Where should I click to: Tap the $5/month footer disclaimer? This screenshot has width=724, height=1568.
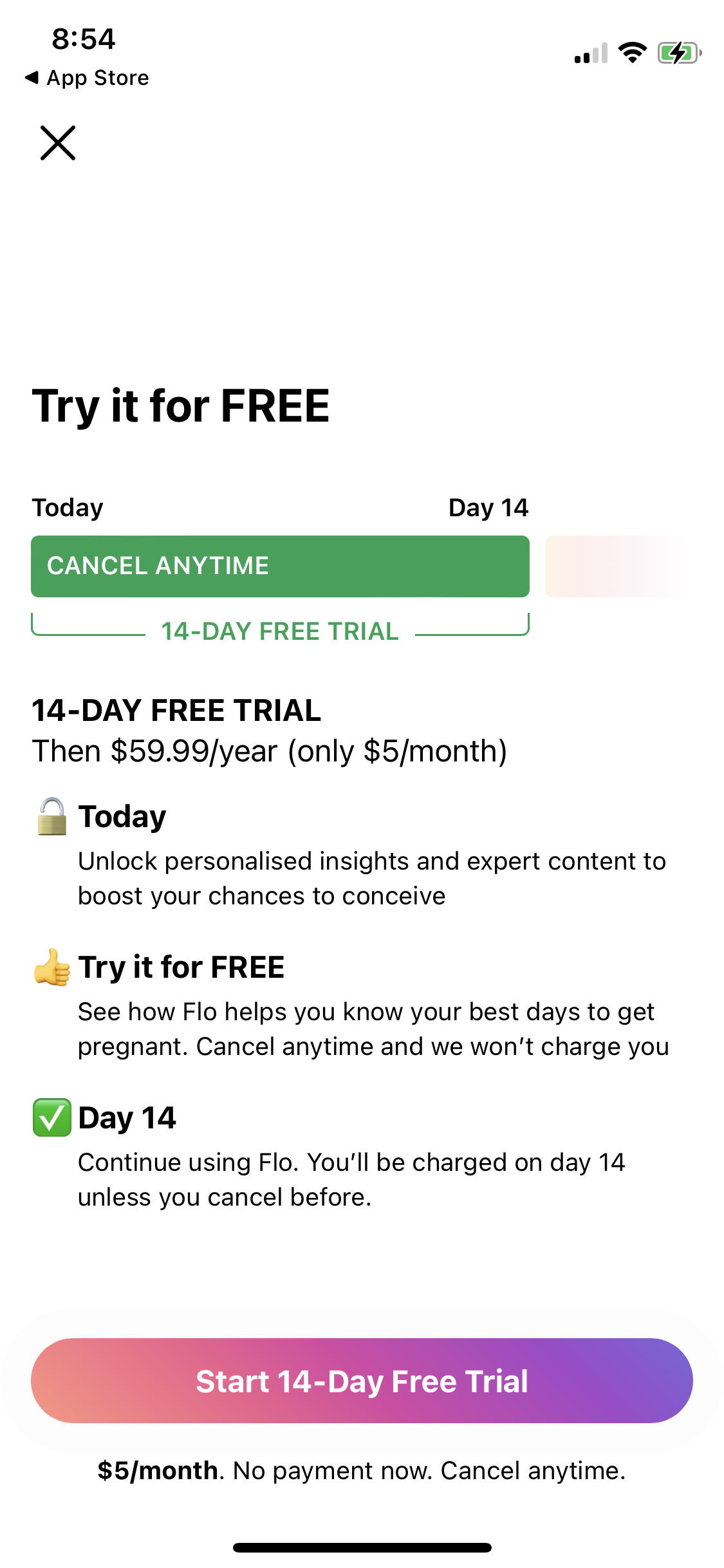click(x=362, y=1470)
